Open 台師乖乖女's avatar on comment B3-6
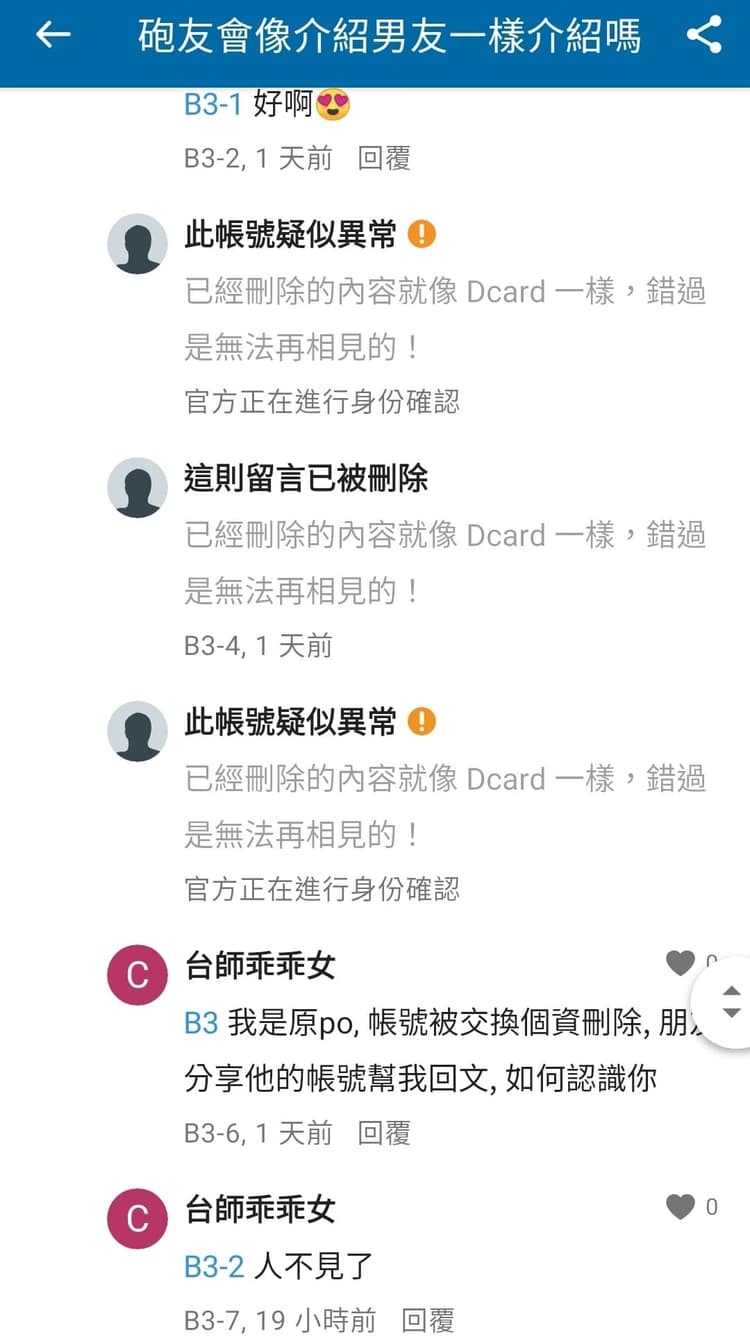This screenshot has width=750, height=1344. [137, 975]
